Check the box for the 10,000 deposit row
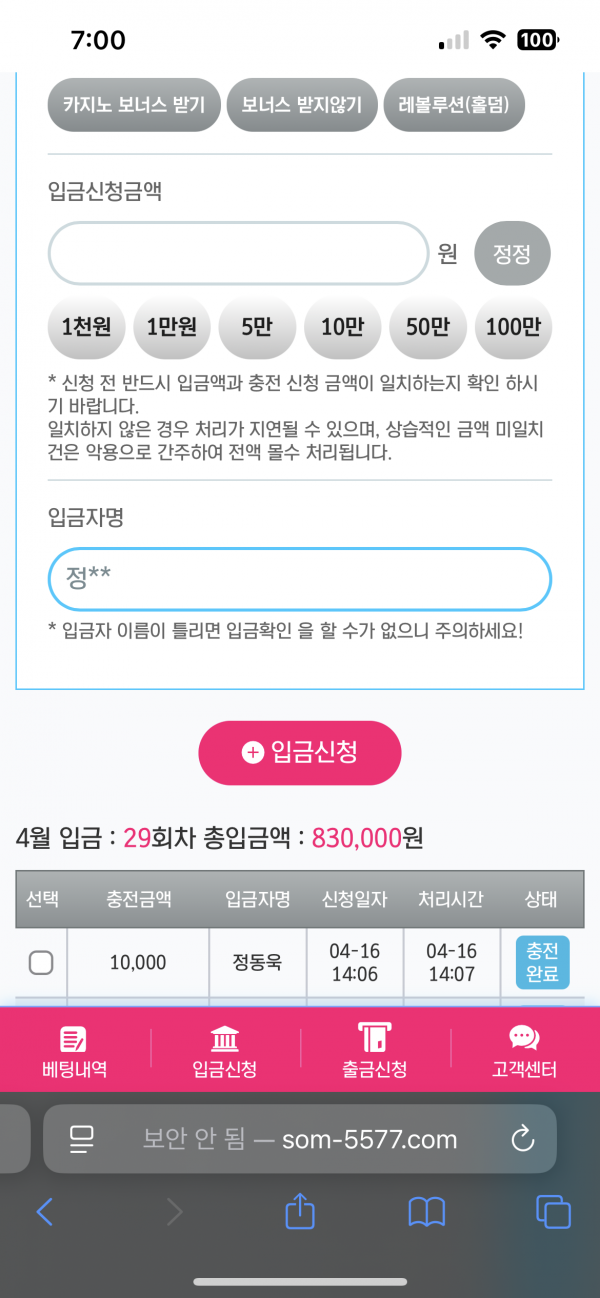This screenshot has width=600, height=1298. 41,963
